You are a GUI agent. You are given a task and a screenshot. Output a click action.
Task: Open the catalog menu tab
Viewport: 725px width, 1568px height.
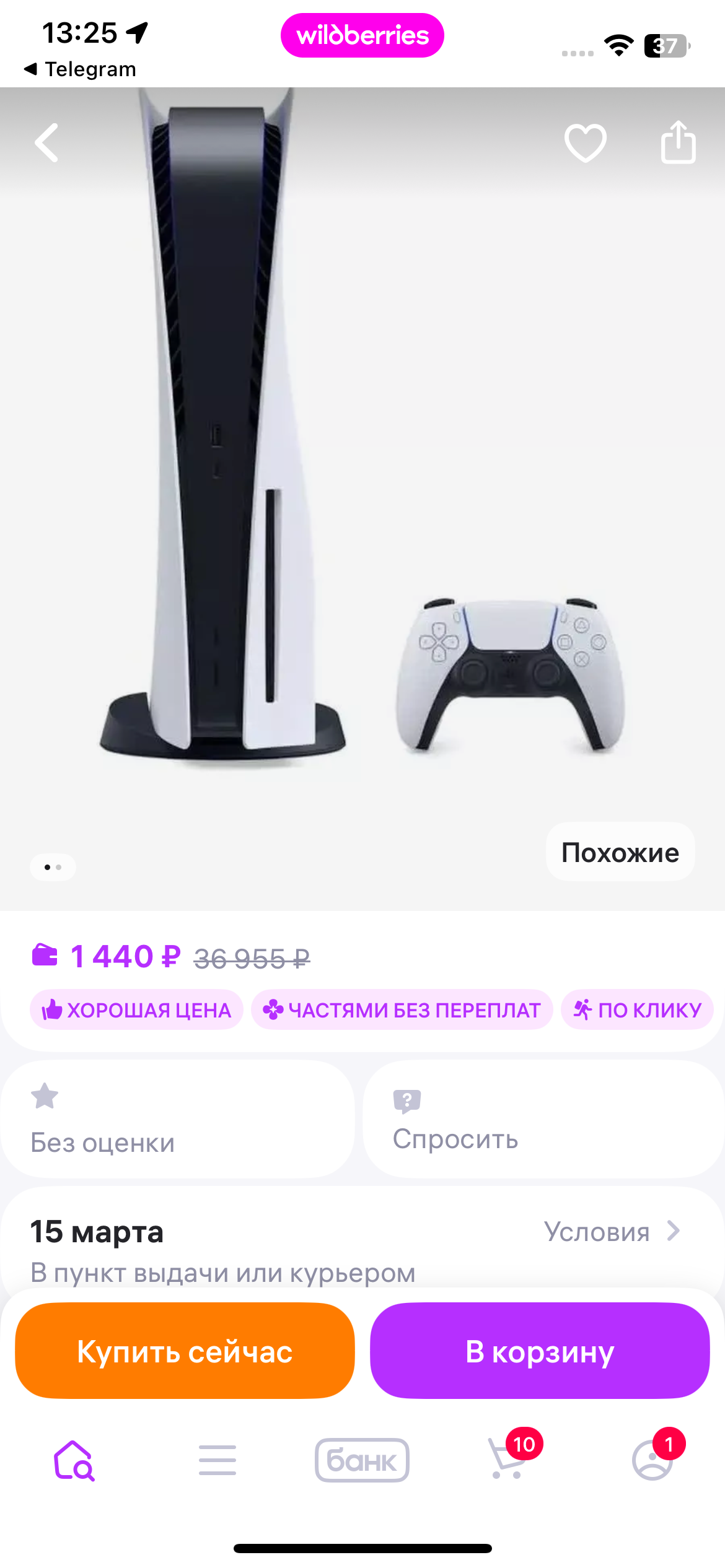tap(217, 1460)
